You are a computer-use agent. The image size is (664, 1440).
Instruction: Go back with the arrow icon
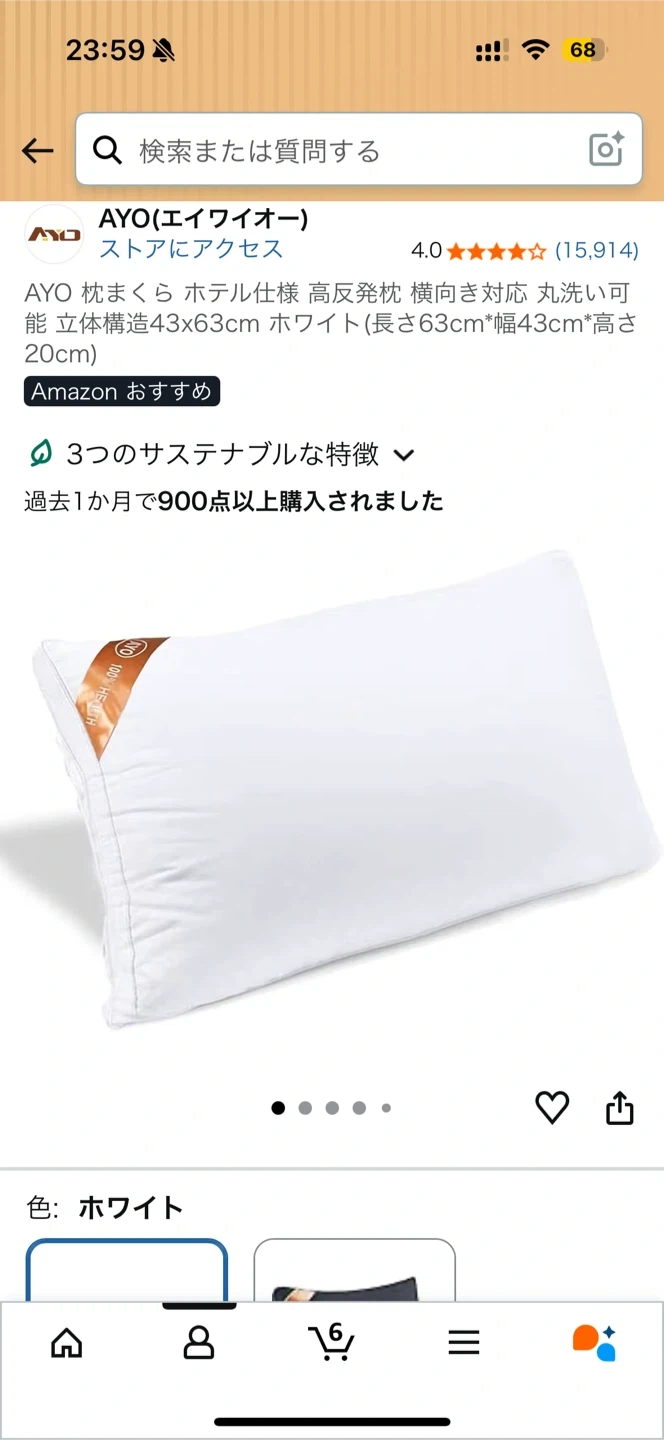pyautogui.click(x=37, y=151)
